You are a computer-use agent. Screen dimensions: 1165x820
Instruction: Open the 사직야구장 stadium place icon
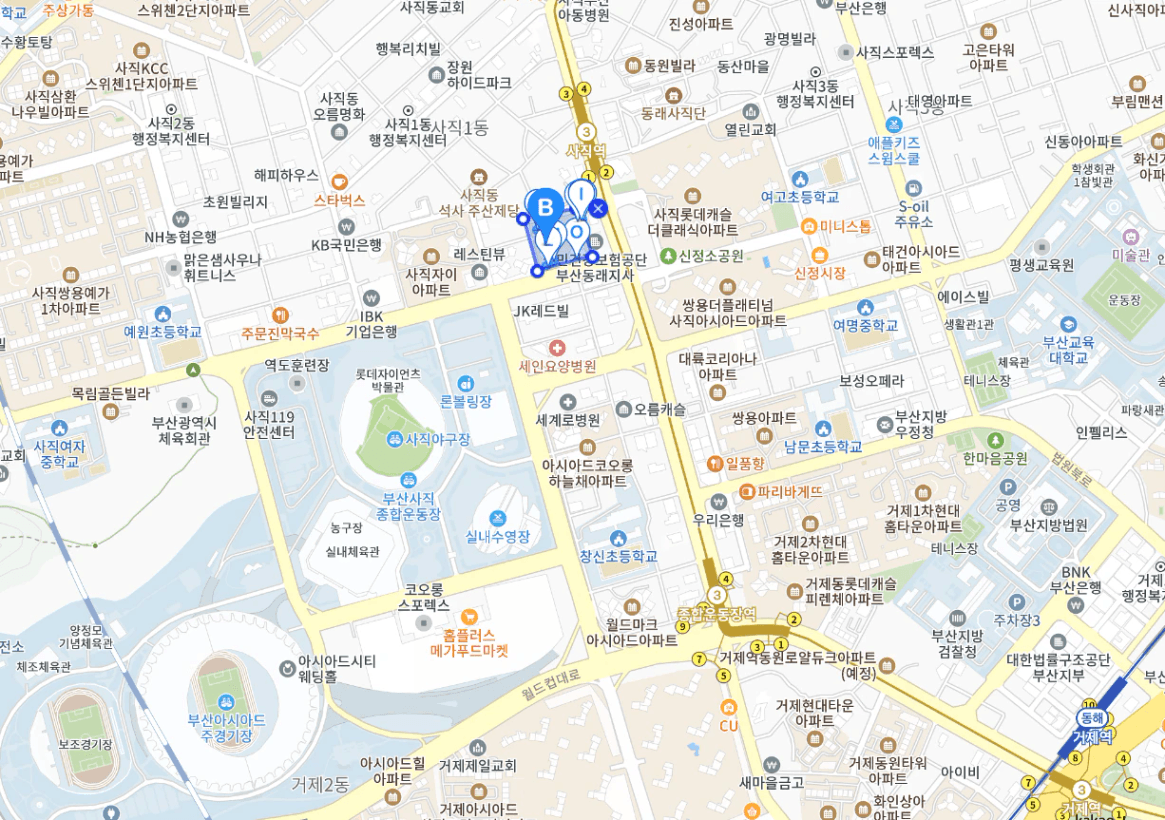tap(396, 439)
